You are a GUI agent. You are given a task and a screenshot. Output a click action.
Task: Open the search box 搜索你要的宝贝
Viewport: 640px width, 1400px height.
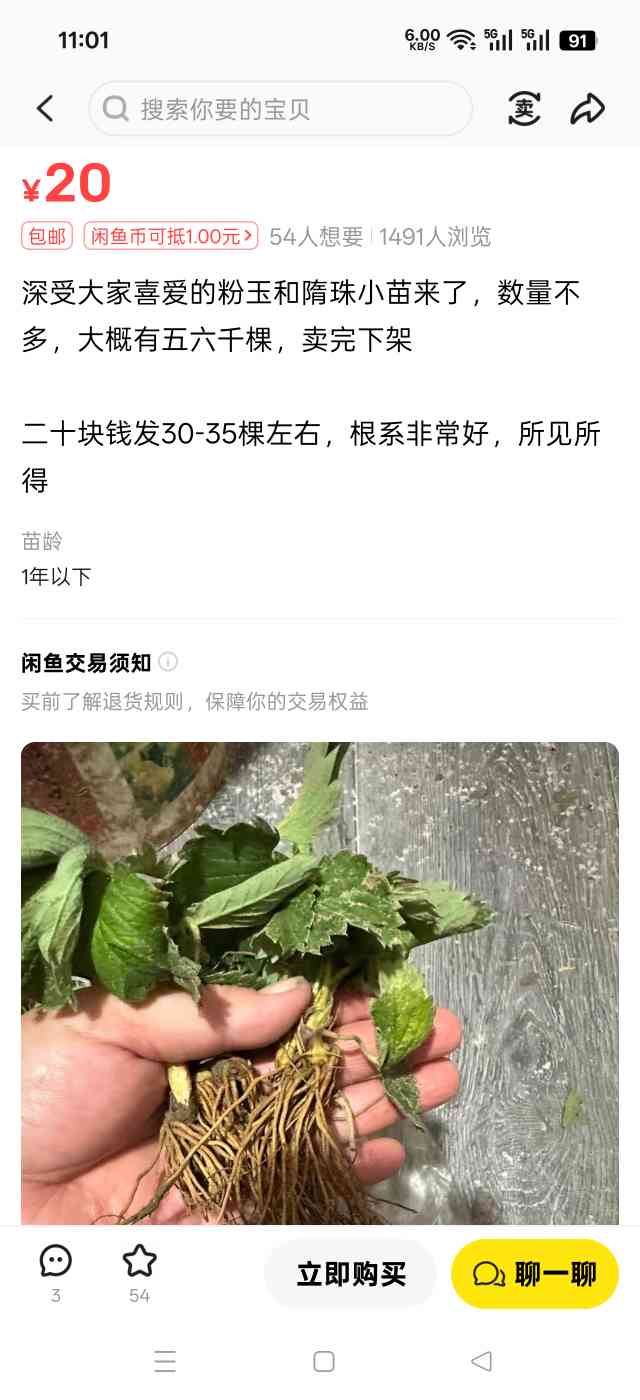coord(280,108)
